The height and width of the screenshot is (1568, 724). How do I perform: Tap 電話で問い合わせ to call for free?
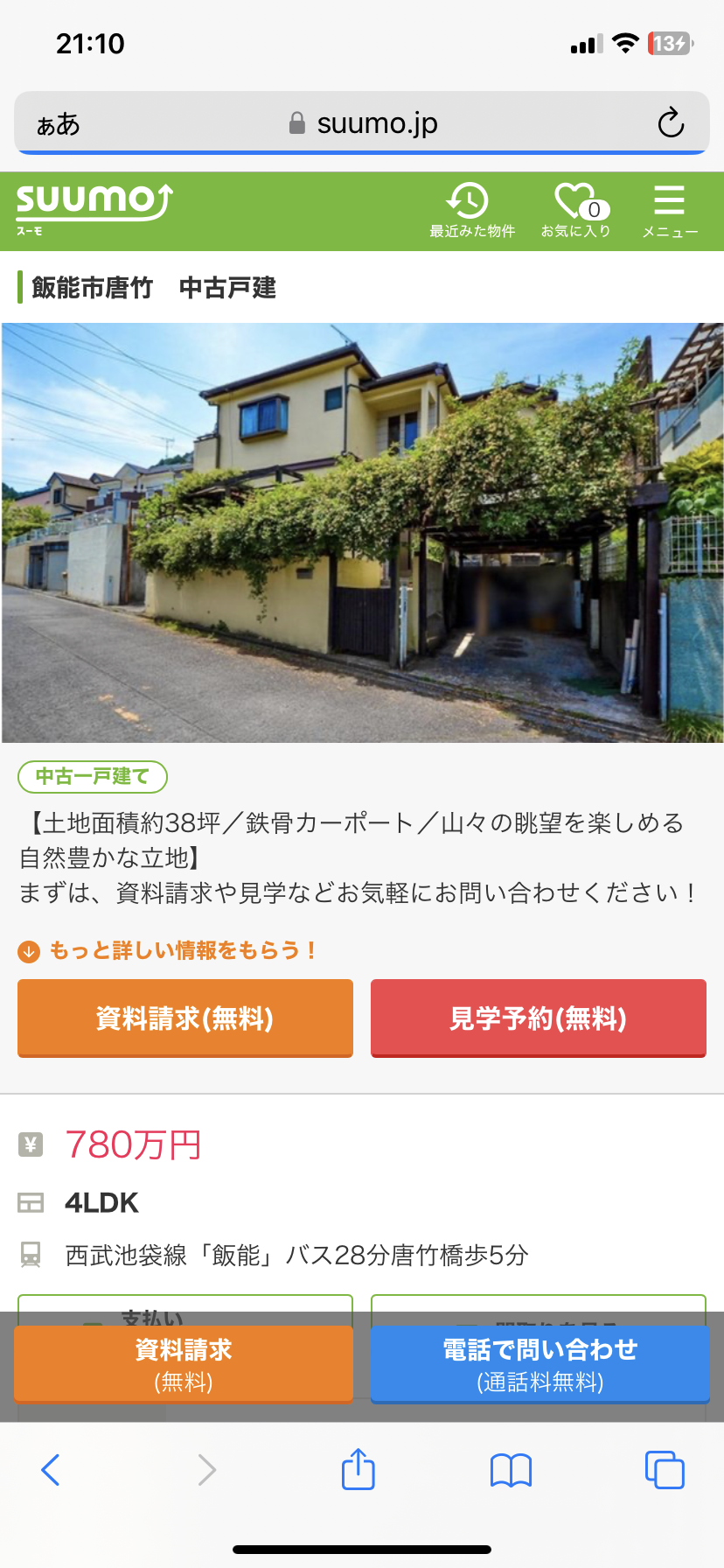[540, 1364]
